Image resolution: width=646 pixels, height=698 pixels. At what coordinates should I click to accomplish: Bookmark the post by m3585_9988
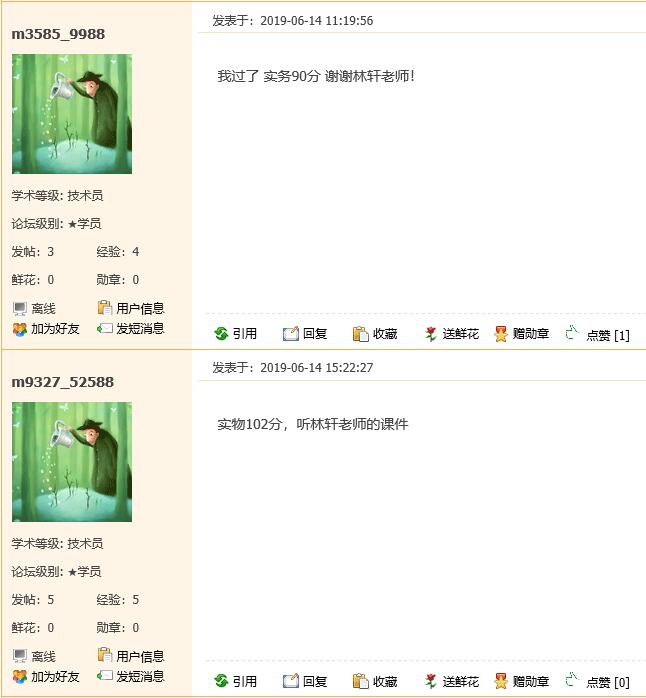tap(384, 334)
